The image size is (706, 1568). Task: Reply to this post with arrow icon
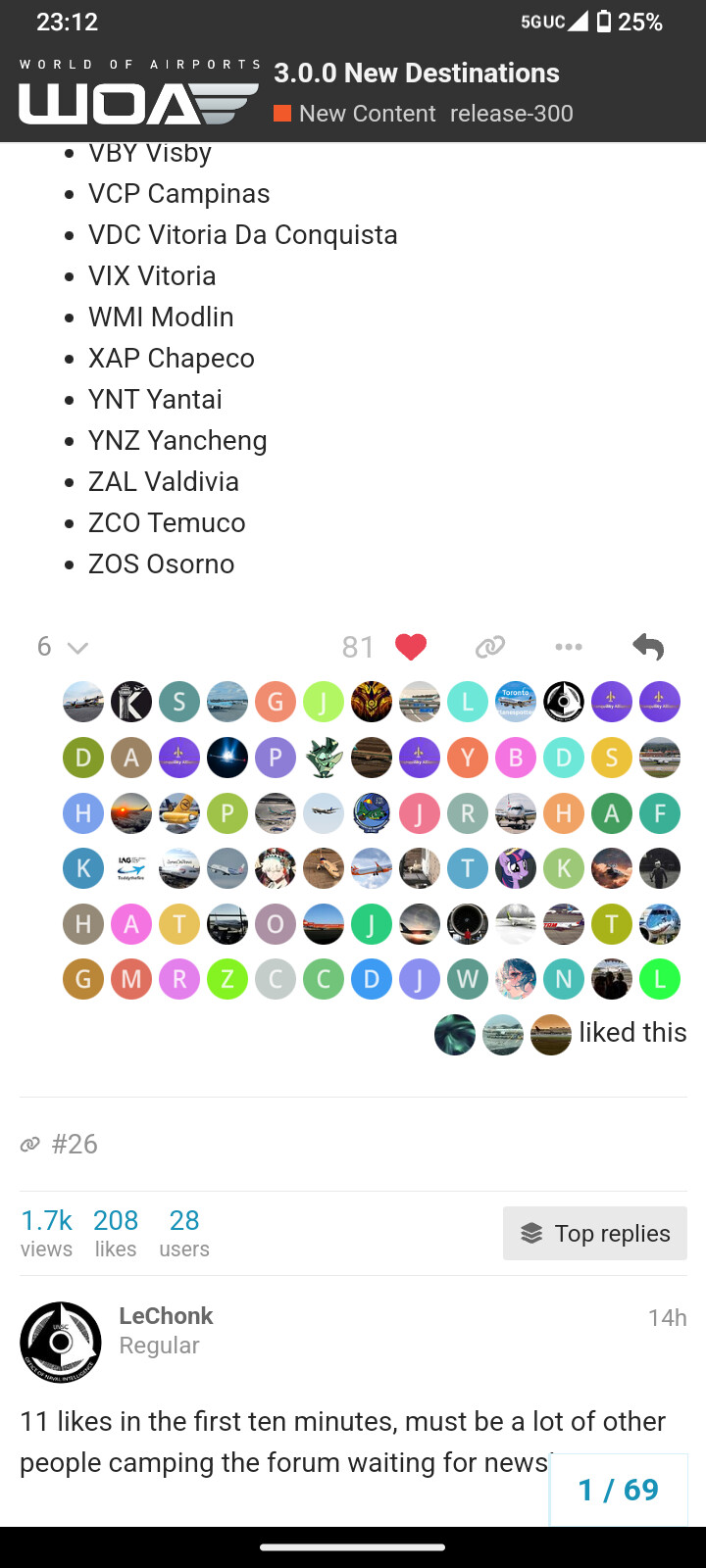648,647
